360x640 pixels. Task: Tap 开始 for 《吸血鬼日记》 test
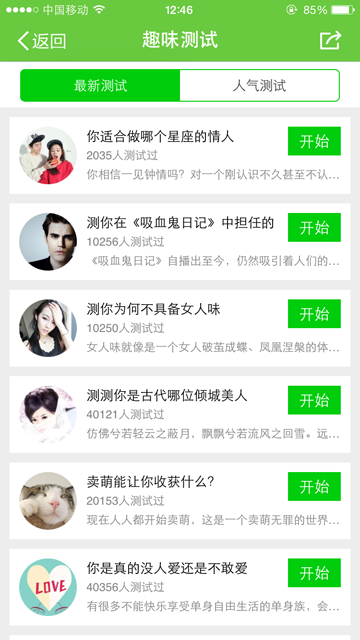pos(314,227)
